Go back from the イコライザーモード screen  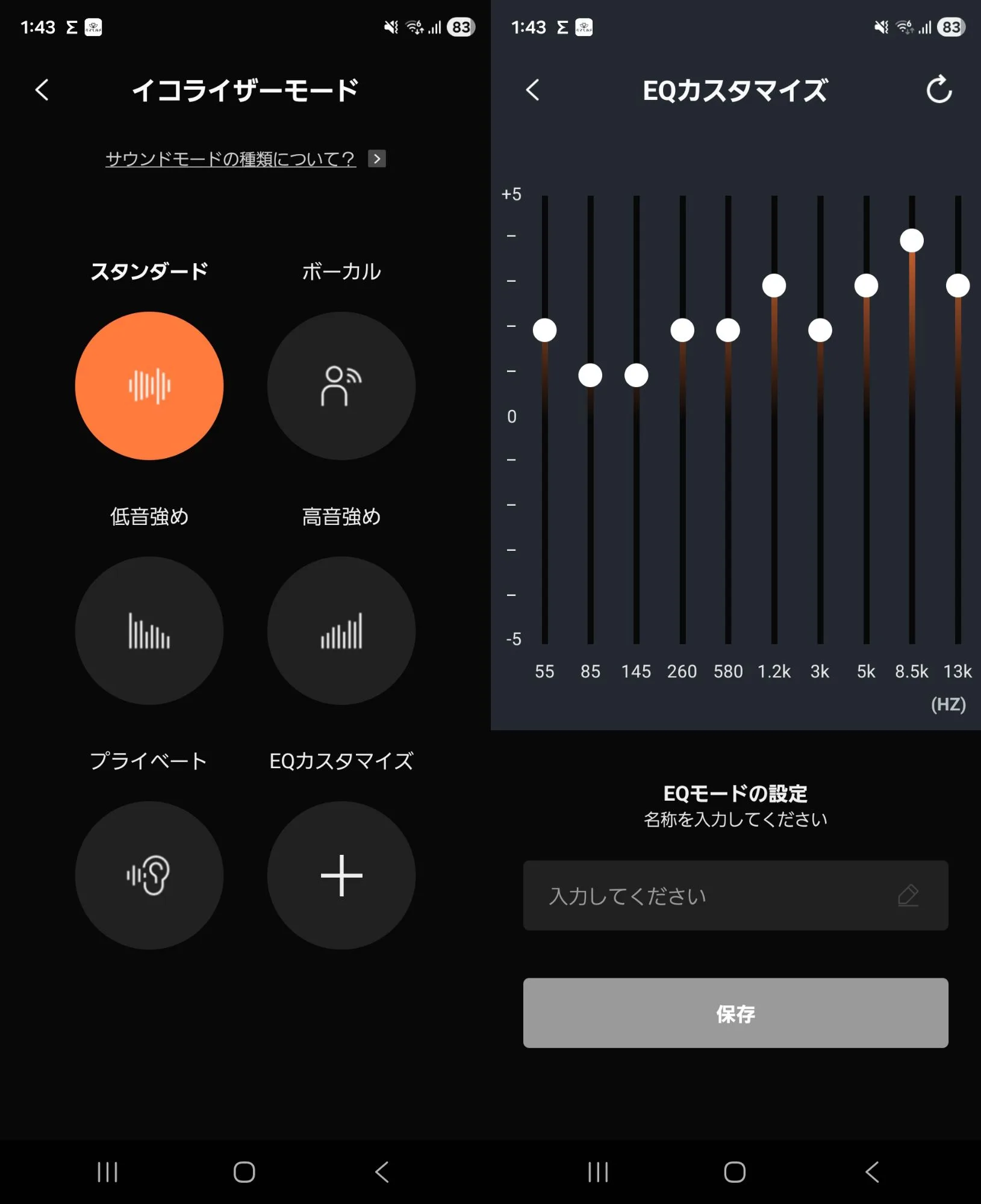pyautogui.click(x=42, y=90)
